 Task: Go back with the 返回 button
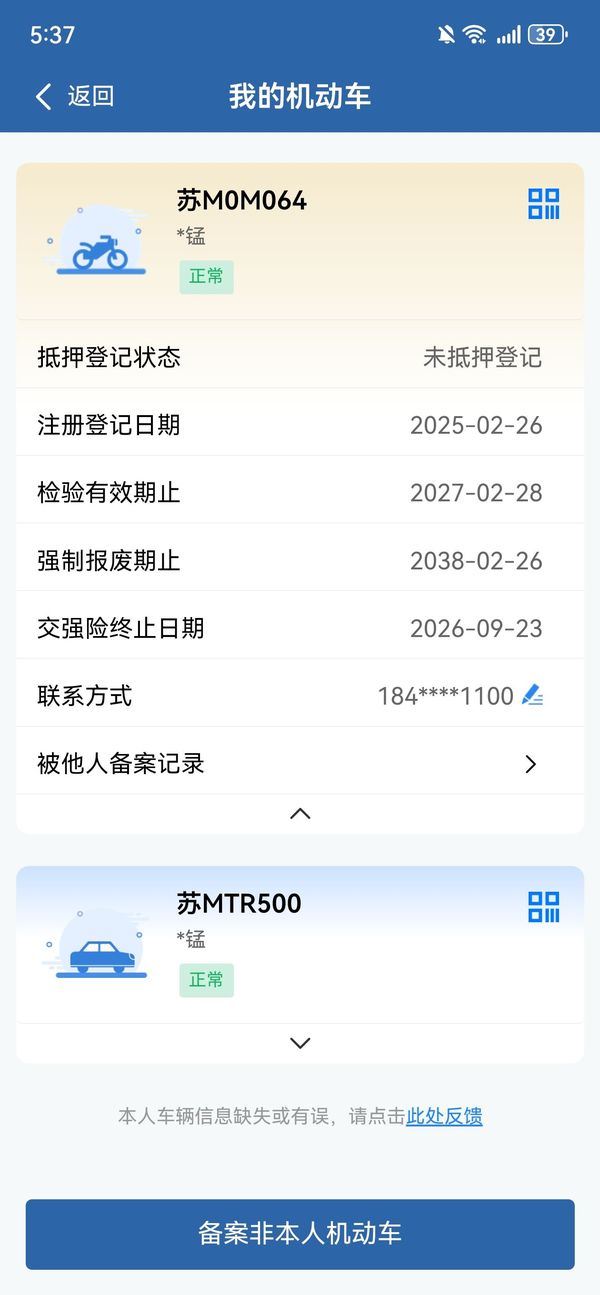coord(75,96)
